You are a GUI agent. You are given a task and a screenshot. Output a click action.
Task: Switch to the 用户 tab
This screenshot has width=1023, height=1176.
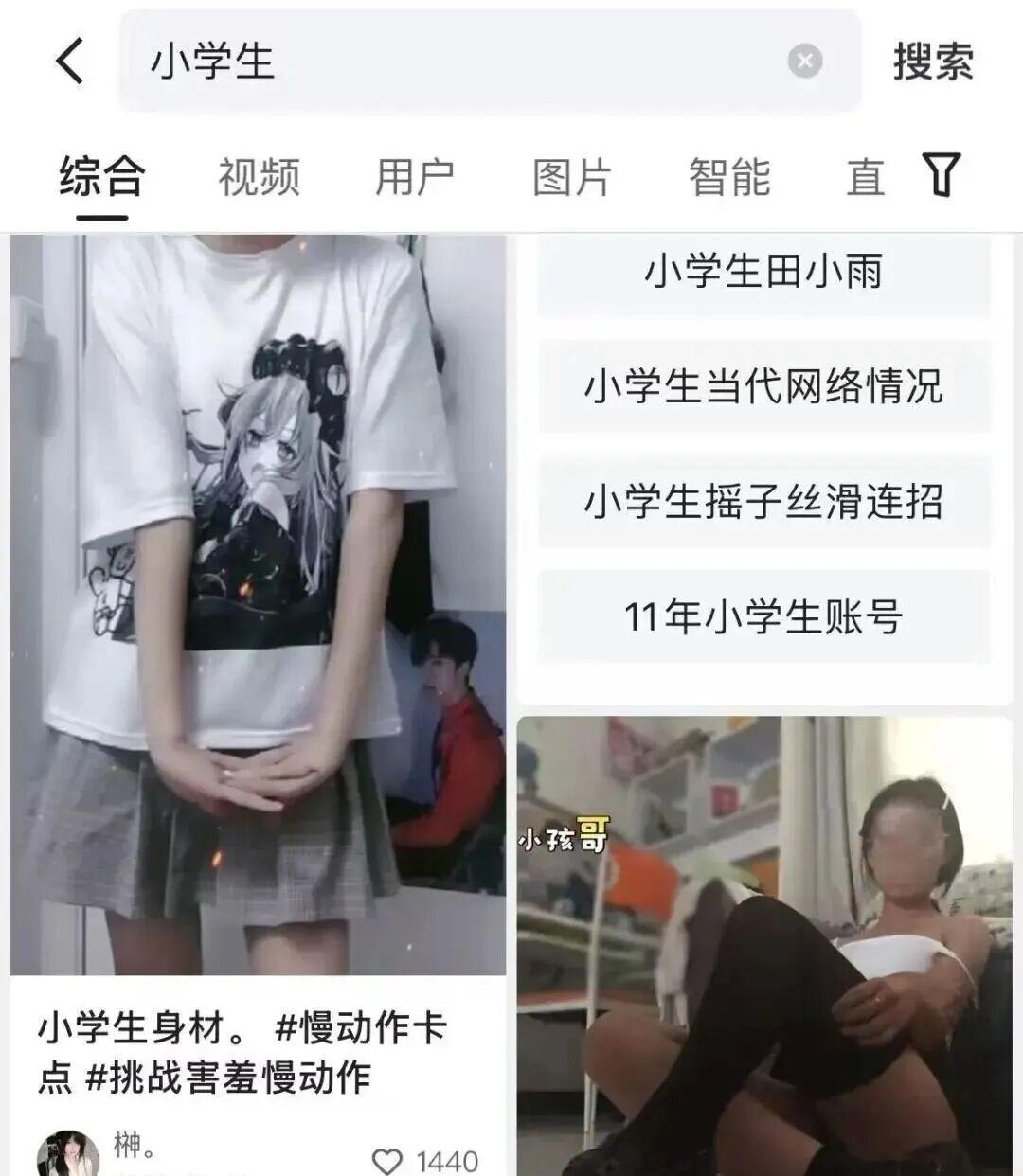pos(415,177)
